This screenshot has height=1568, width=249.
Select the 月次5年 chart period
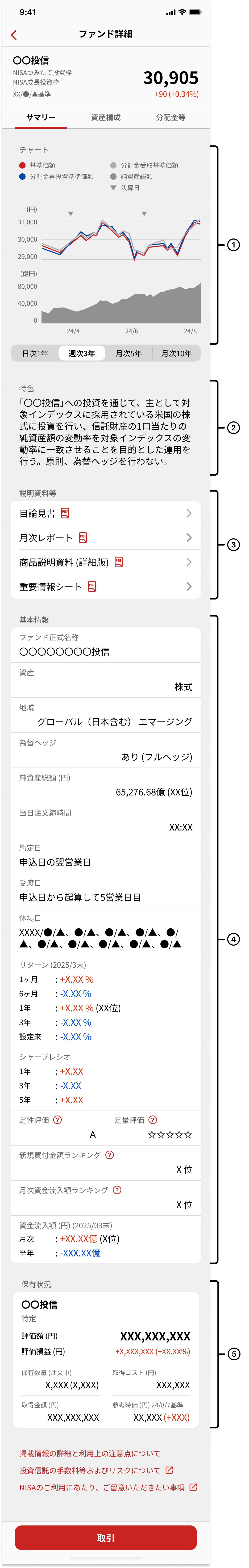click(x=128, y=353)
